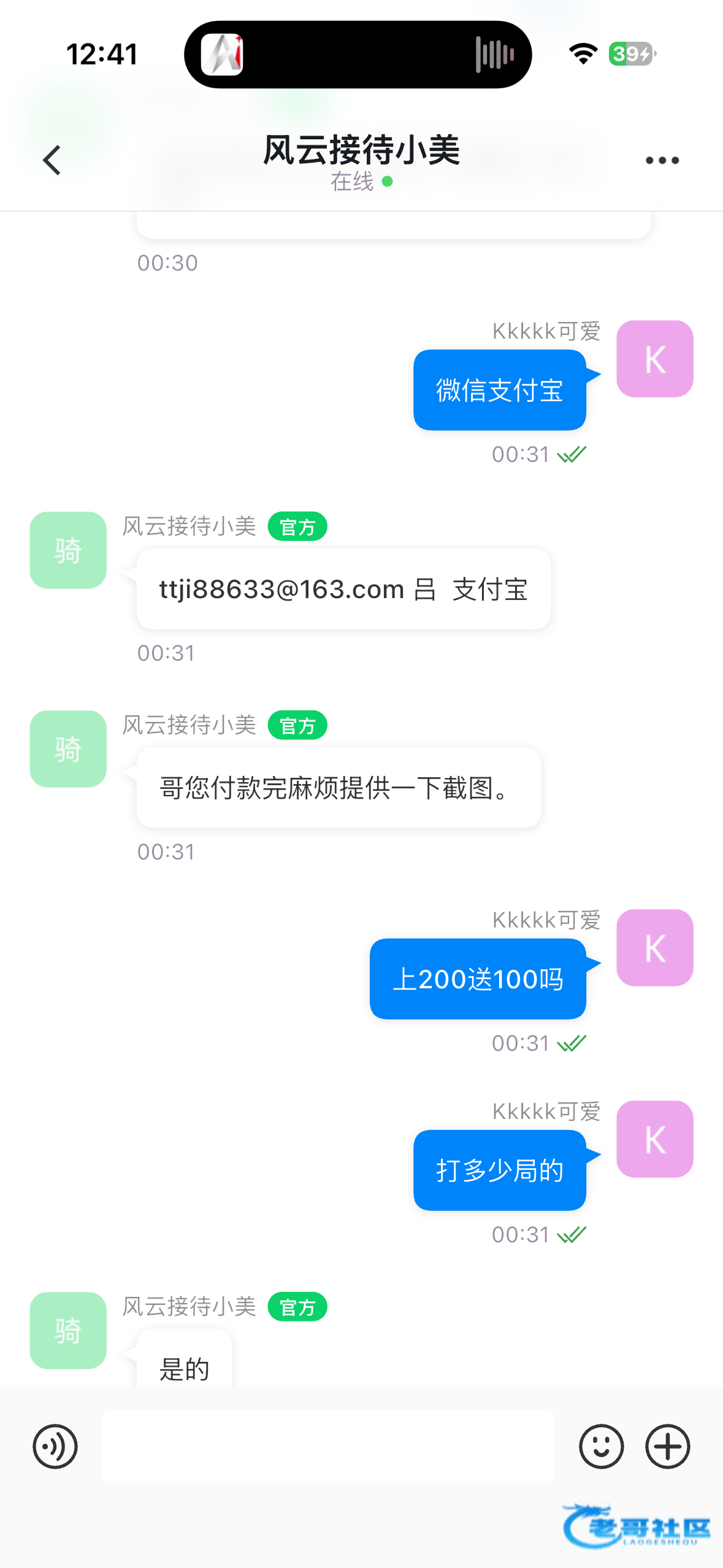Go back from the 风云接待小美 chat
Image resolution: width=723 pixels, height=1568 pixels.
pyautogui.click(x=52, y=161)
